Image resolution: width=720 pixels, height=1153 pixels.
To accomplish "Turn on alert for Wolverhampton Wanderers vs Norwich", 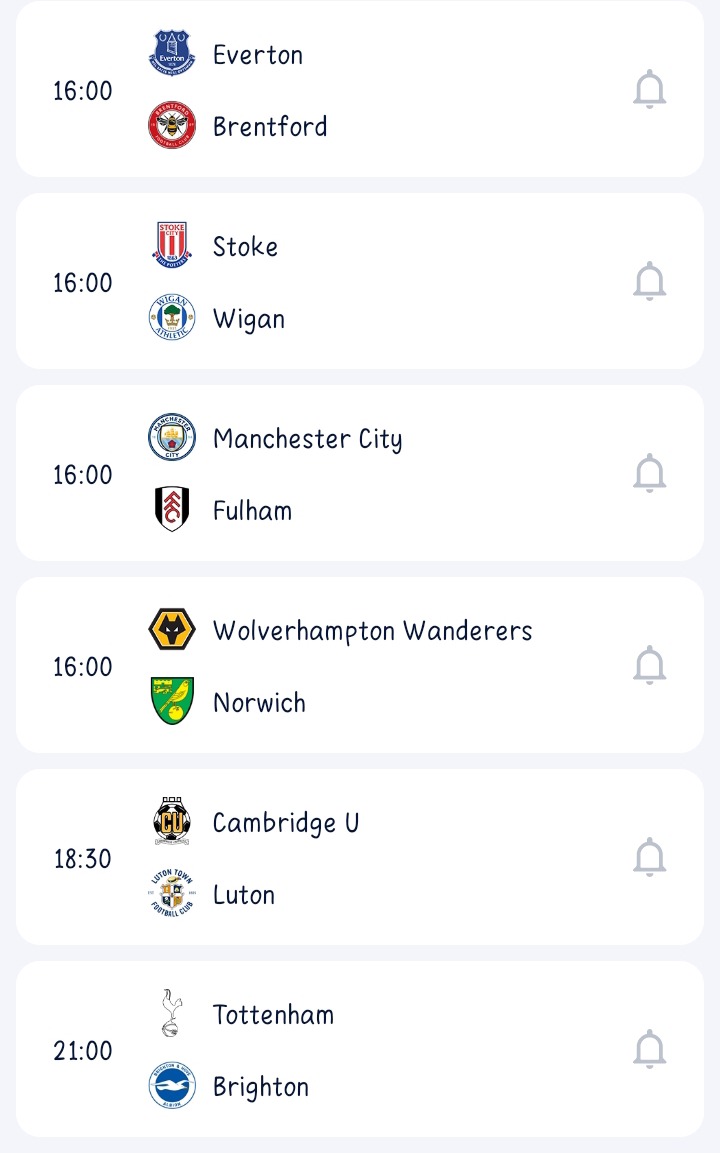I will (x=649, y=666).
